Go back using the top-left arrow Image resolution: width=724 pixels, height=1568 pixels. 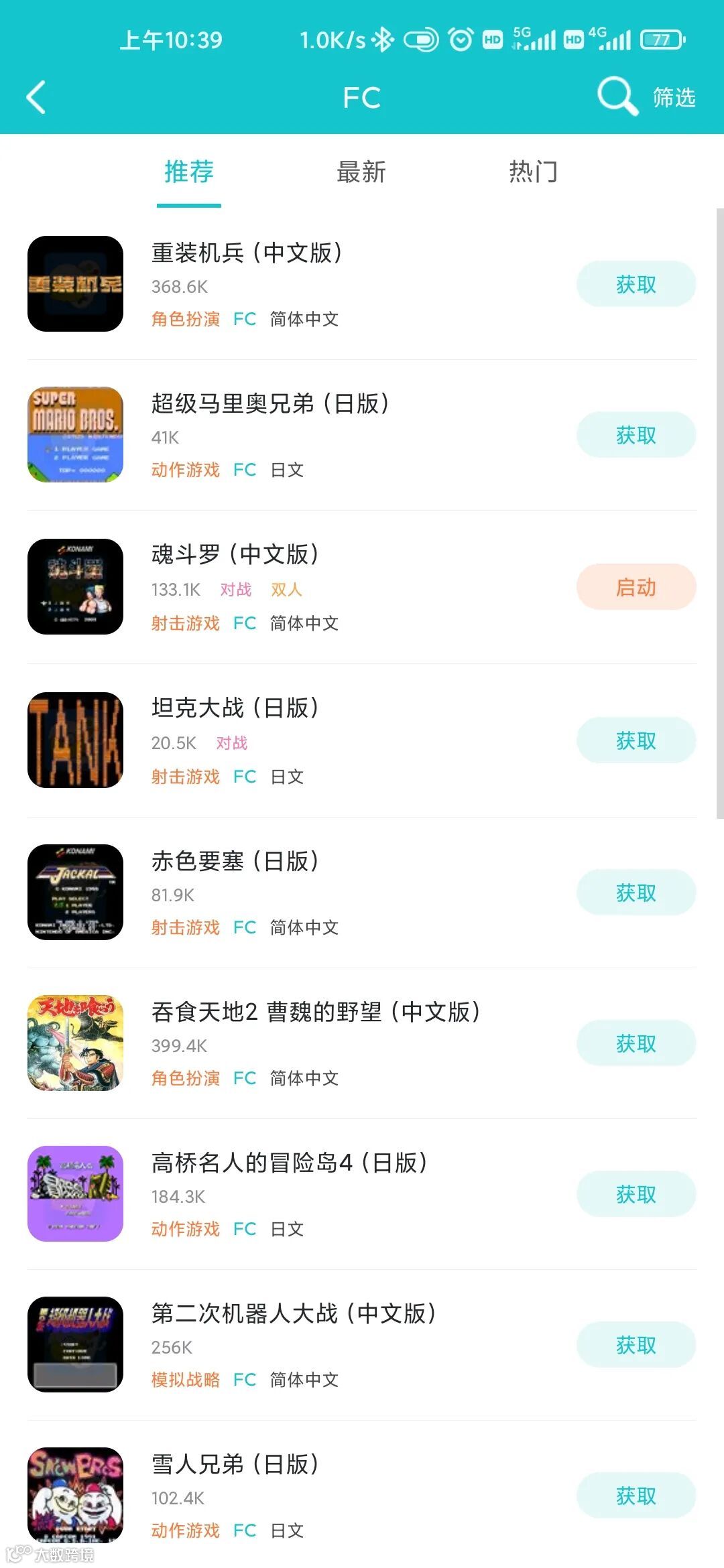pos(36,98)
